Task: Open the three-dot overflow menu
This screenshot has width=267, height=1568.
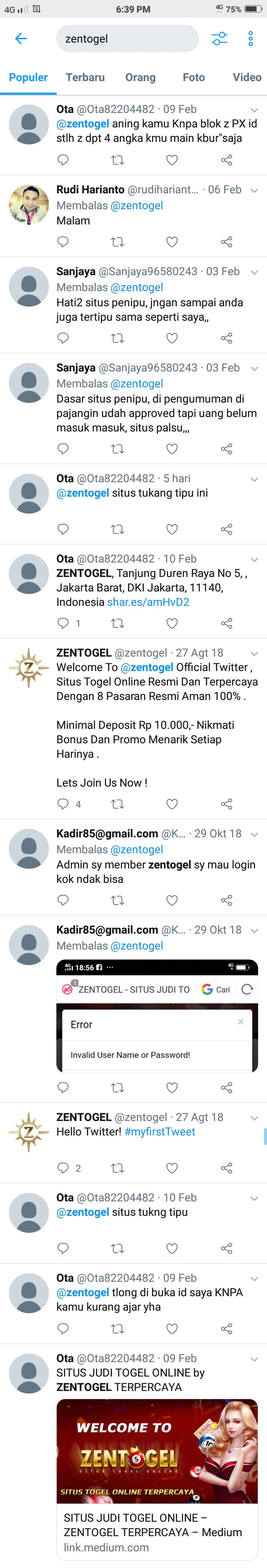Action: [251, 39]
